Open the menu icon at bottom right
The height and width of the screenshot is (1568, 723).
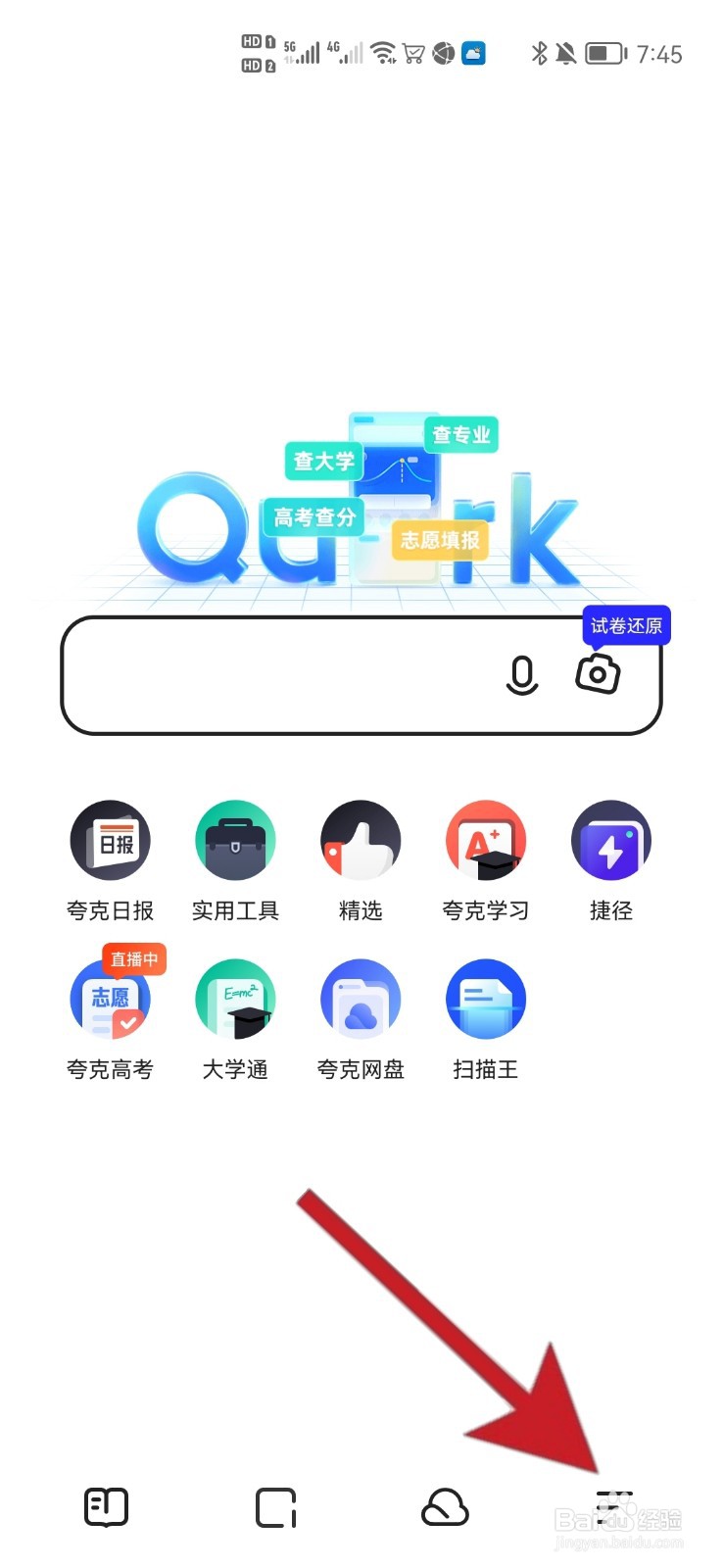[614, 1506]
